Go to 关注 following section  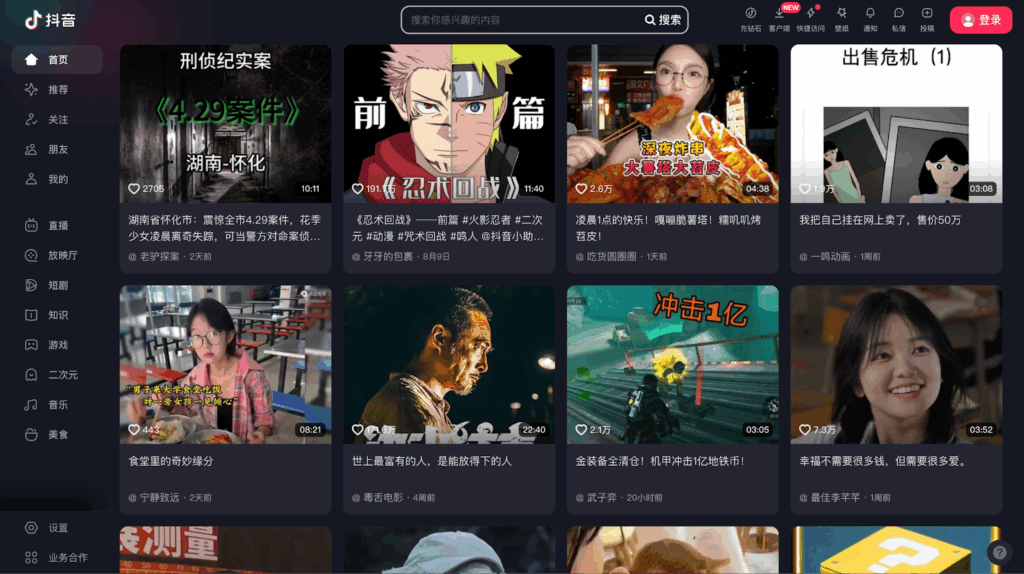[x=57, y=120]
